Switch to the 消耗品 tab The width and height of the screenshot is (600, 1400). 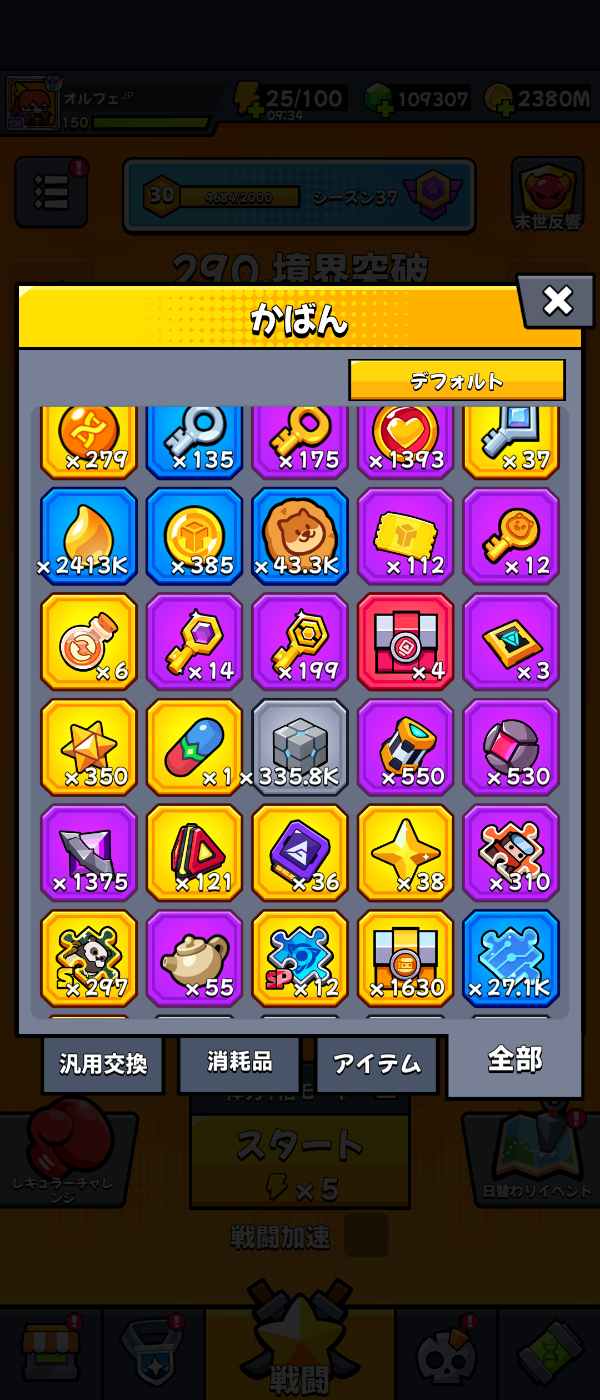pos(239,1062)
